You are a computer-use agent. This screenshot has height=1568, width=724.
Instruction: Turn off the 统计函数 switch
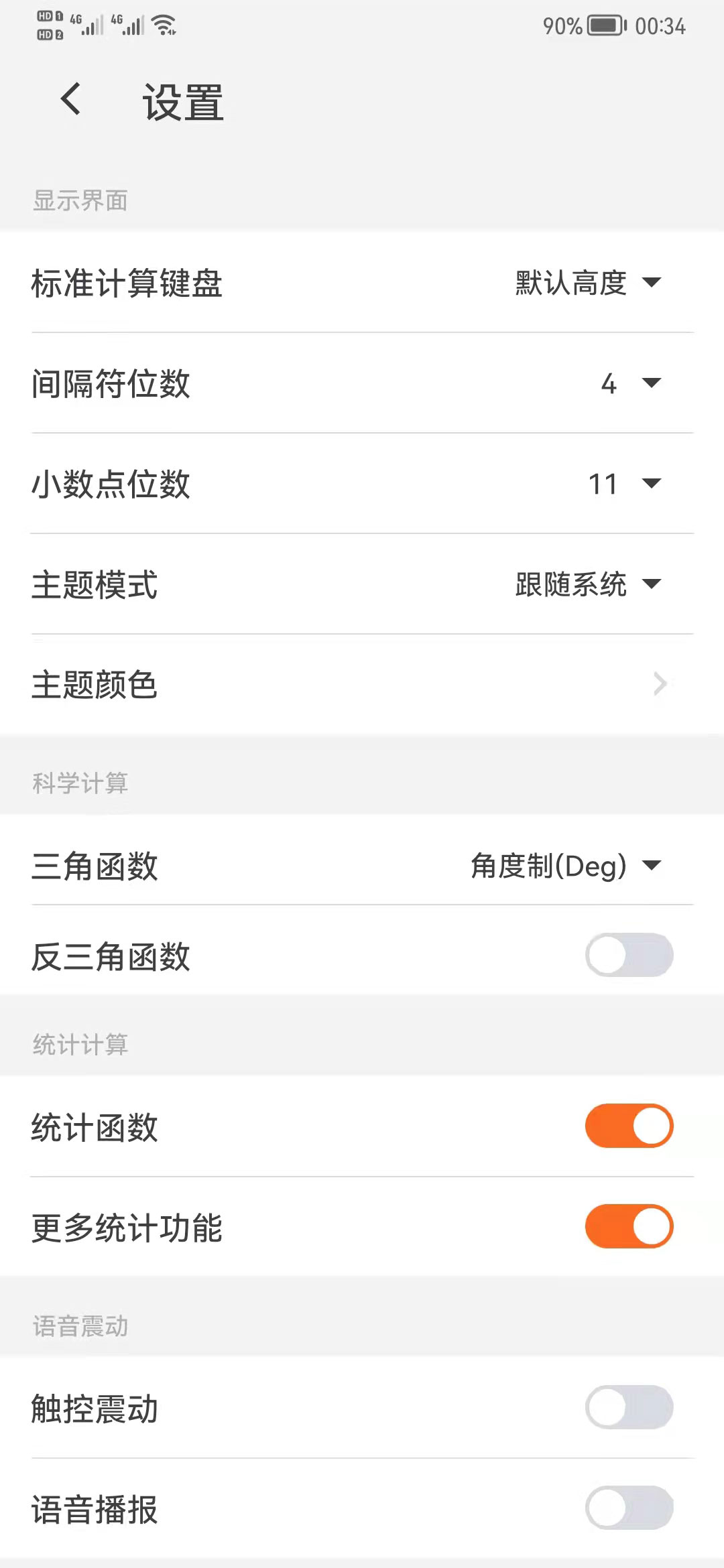pyautogui.click(x=629, y=1126)
